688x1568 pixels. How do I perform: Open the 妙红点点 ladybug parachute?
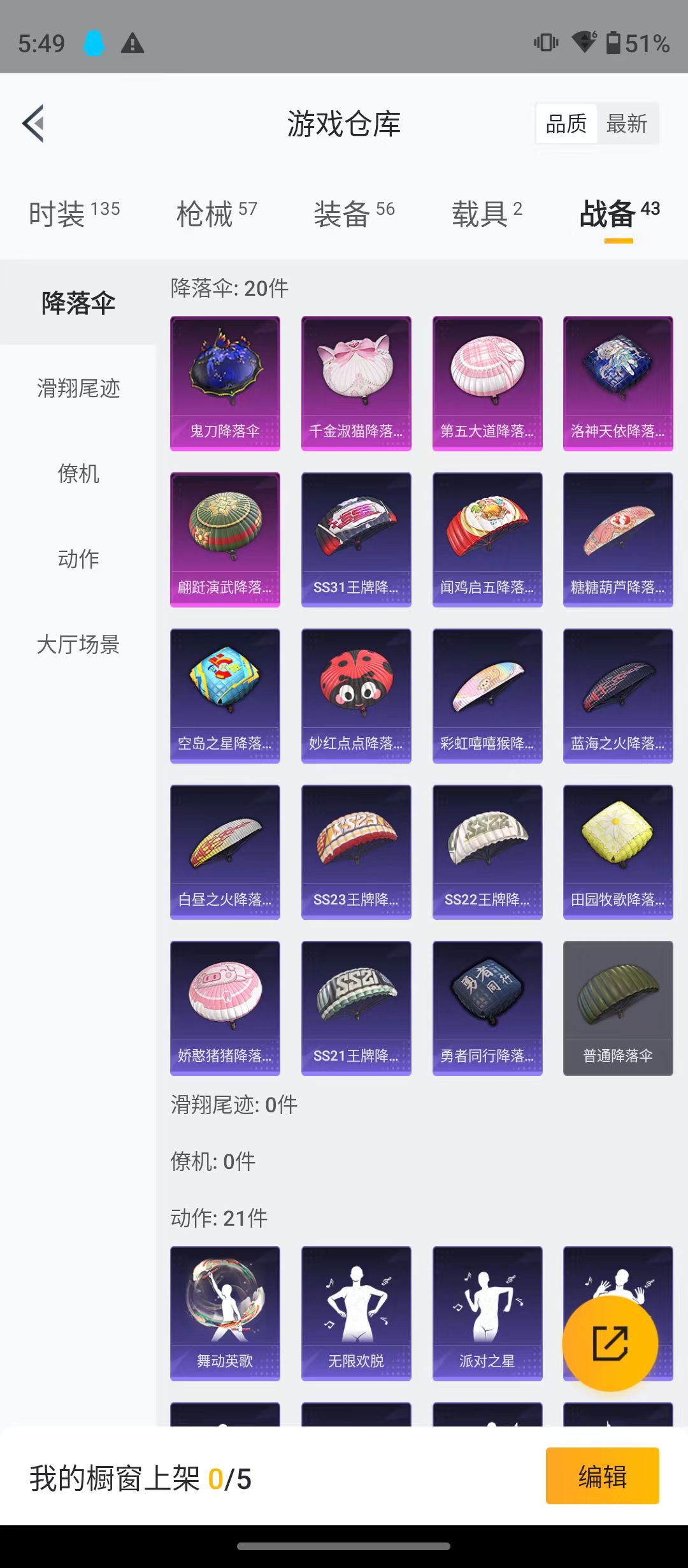point(356,696)
